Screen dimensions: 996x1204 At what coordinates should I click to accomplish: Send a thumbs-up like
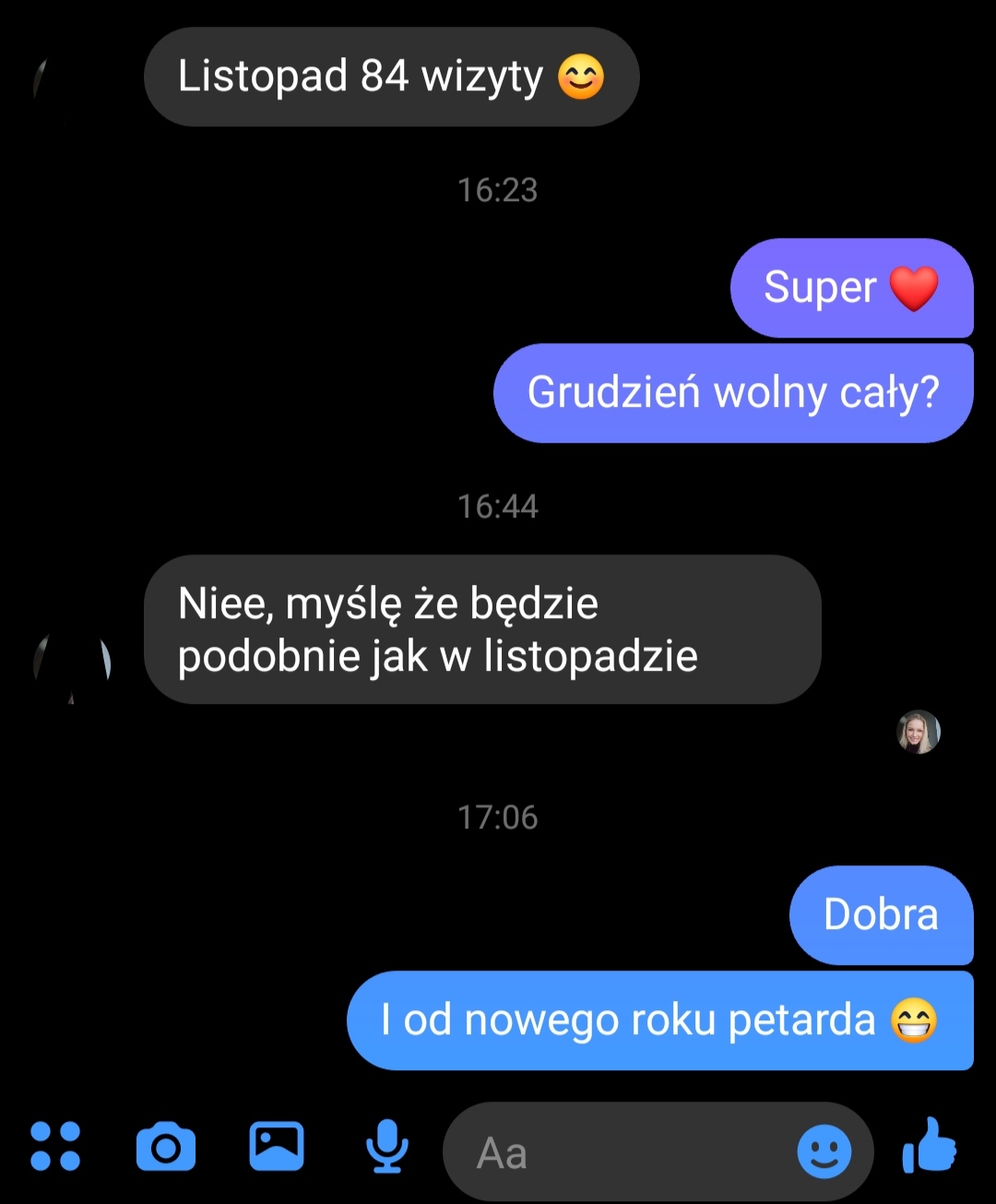(x=930, y=1147)
